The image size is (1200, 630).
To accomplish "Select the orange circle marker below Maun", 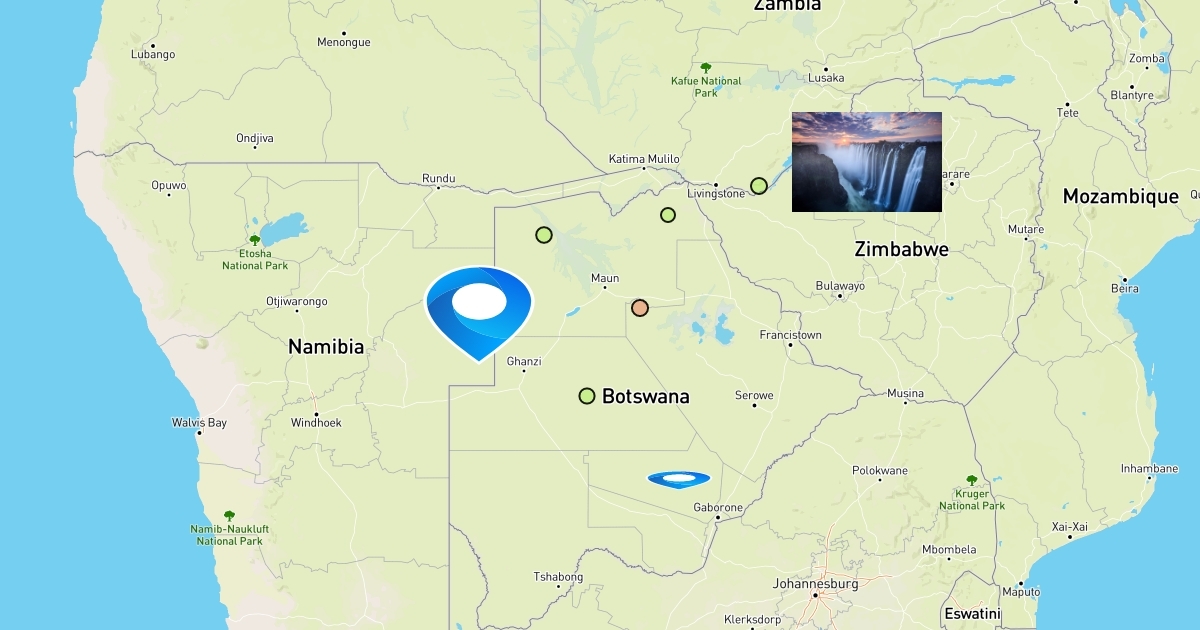I will point(640,308).
